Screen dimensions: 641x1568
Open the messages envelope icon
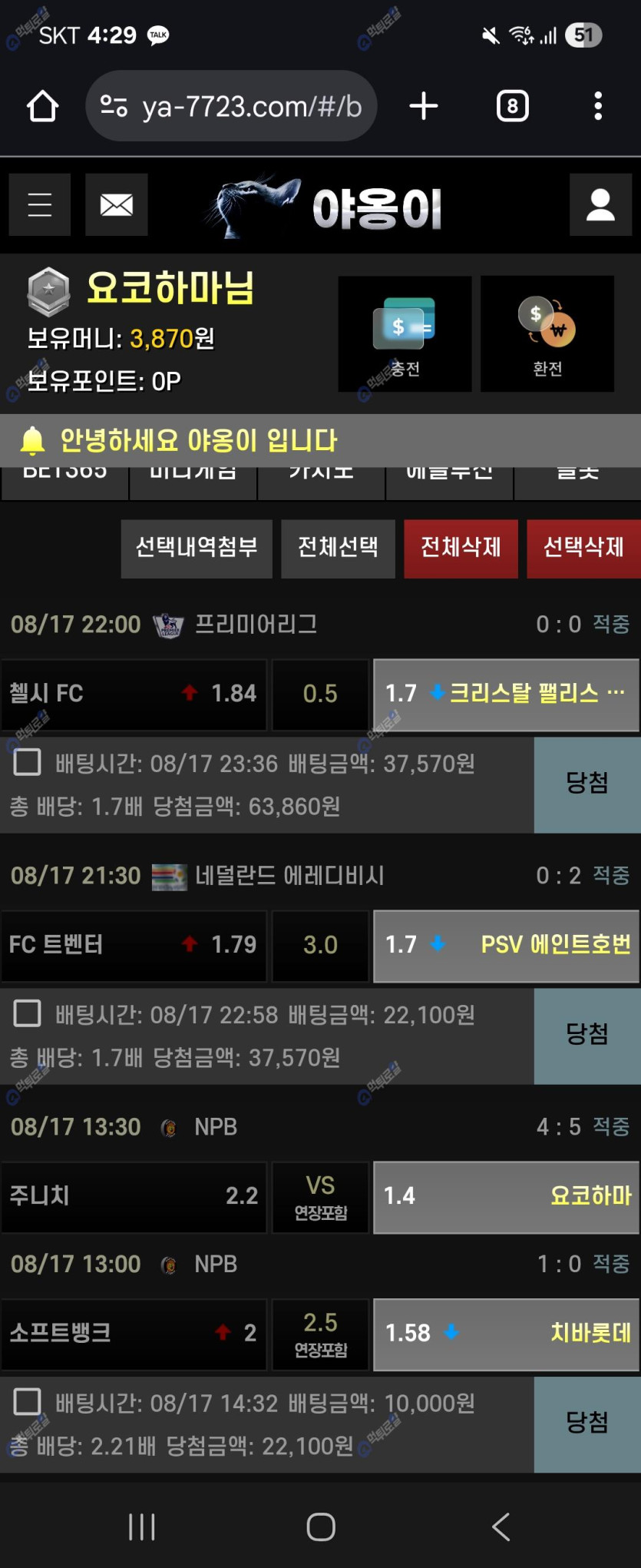click(117, 205)
